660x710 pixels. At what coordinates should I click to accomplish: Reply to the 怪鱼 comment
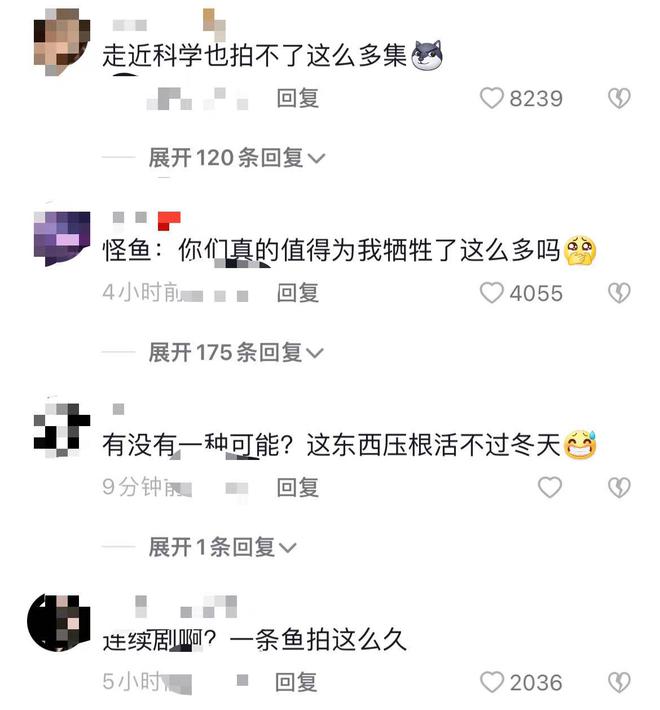point(297,293)
